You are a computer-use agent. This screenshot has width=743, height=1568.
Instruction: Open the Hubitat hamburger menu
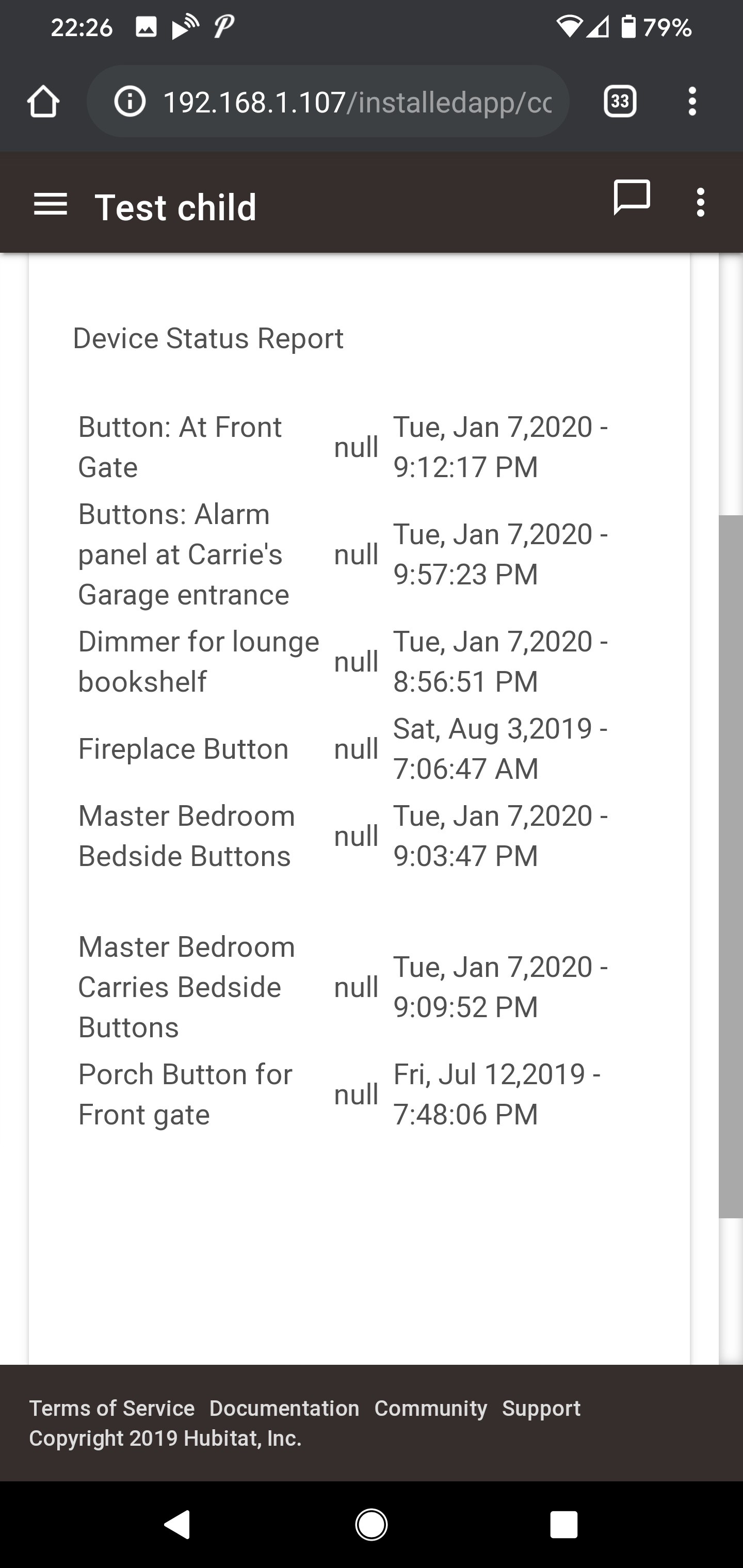(51, 205)
